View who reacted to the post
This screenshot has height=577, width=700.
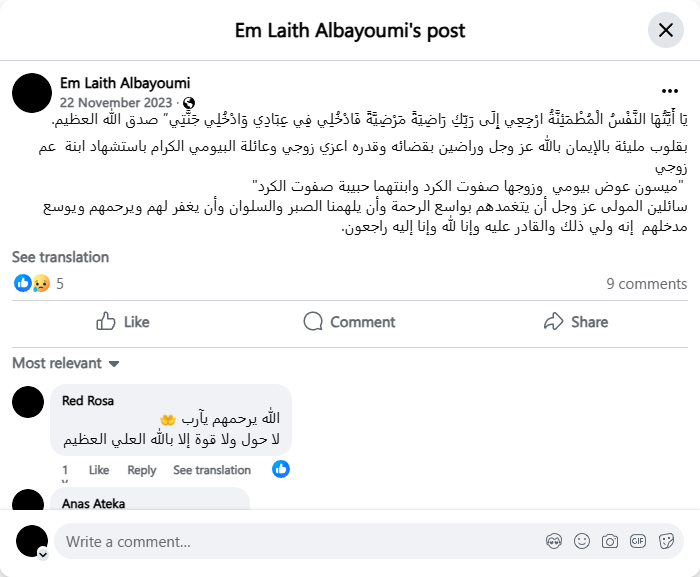[x=39, y=284]
